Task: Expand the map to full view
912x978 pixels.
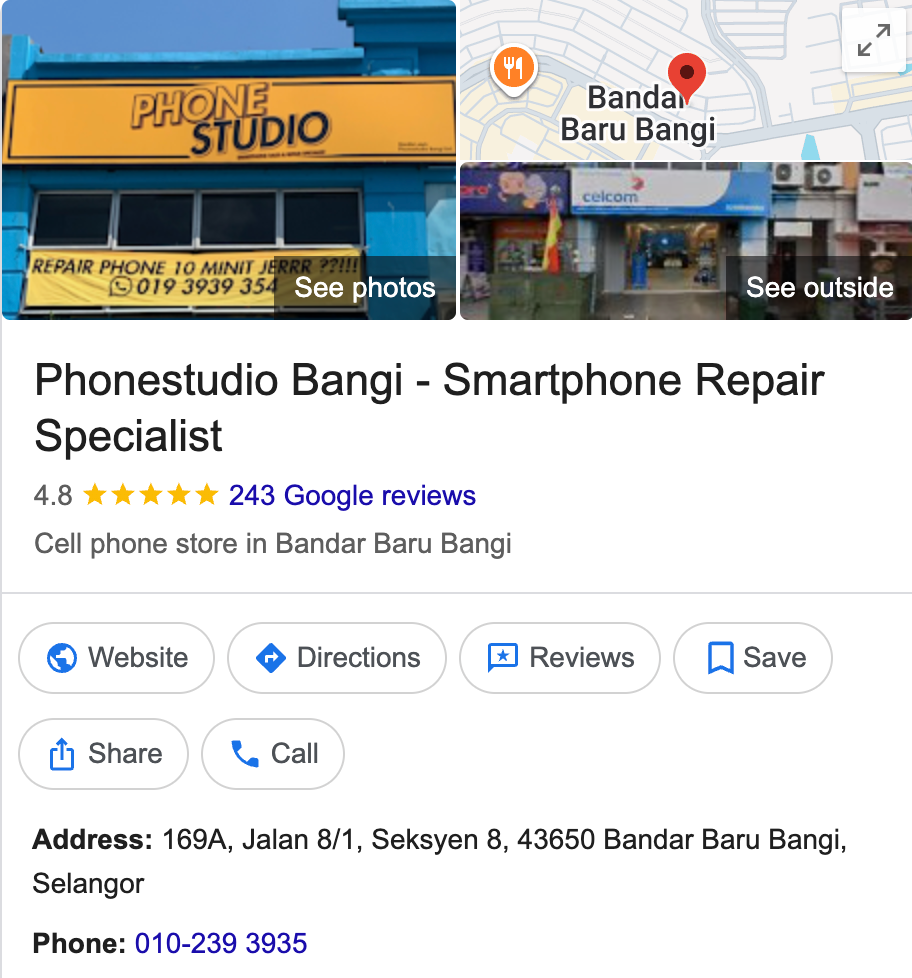Action: coord(873,41)
